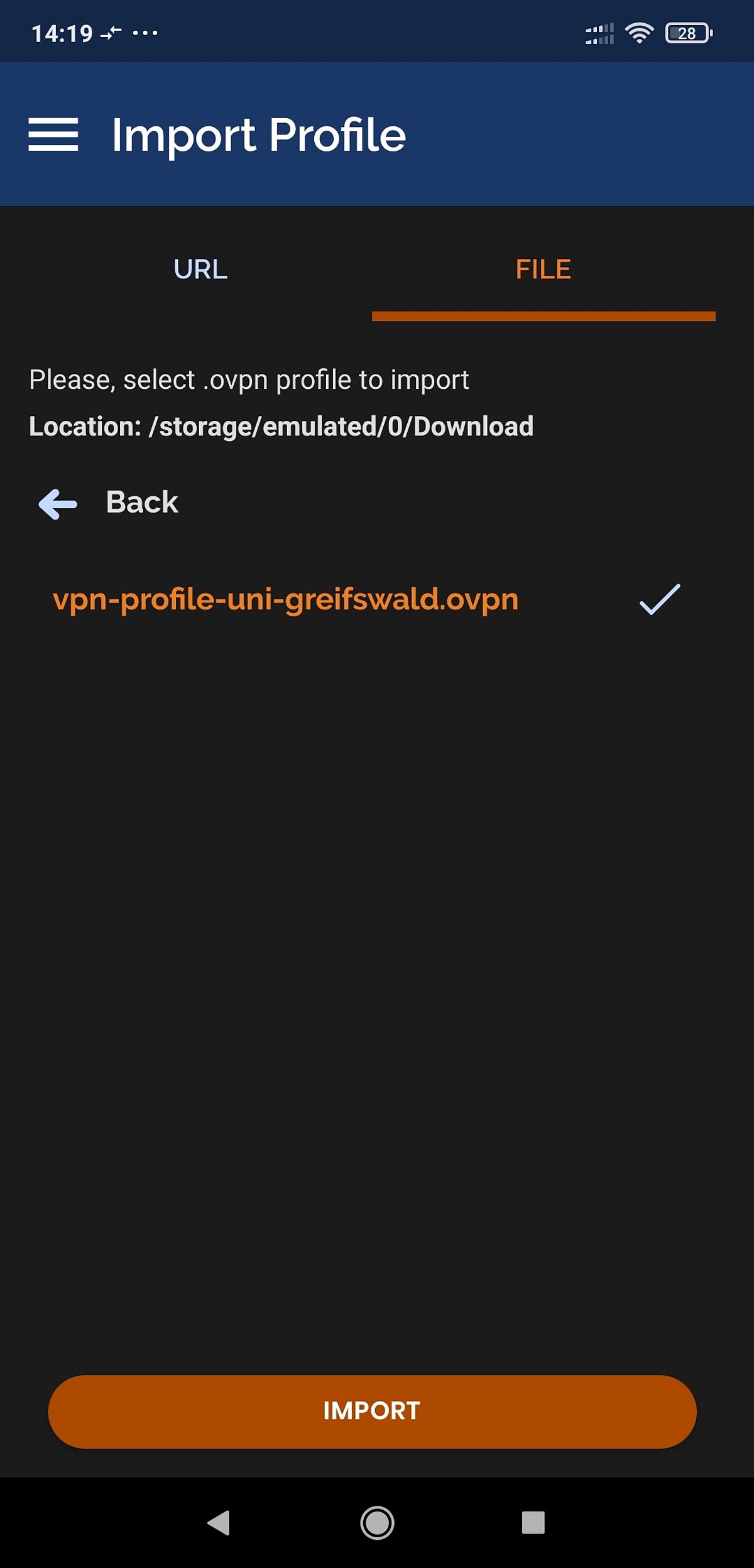The height and width of the screenshot is (1568, 754).
Task: Tap the system back navigation button
Action: click(x=219, y=1523)
